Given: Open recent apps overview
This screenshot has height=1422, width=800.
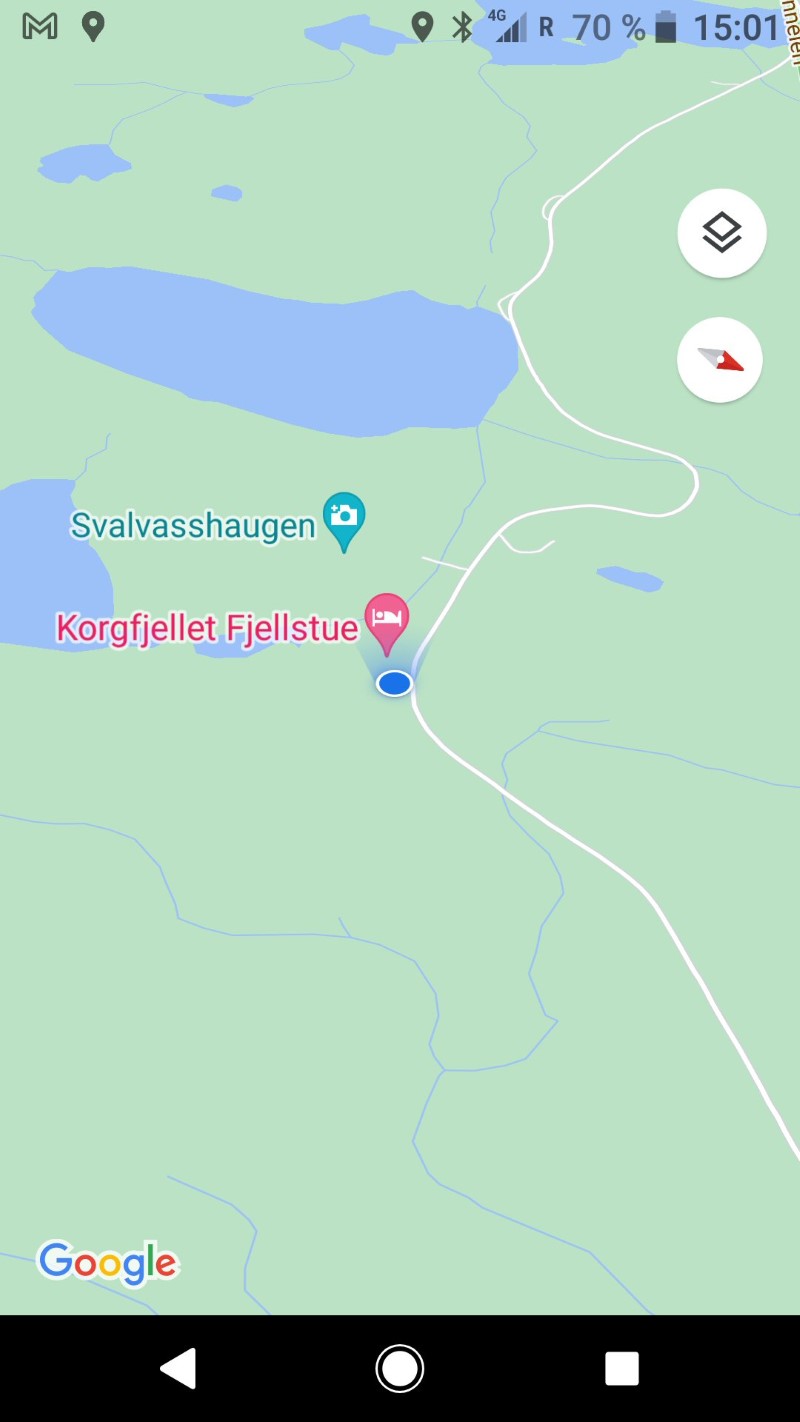Looking at the screenshot, I should (x=621, y=1368).
